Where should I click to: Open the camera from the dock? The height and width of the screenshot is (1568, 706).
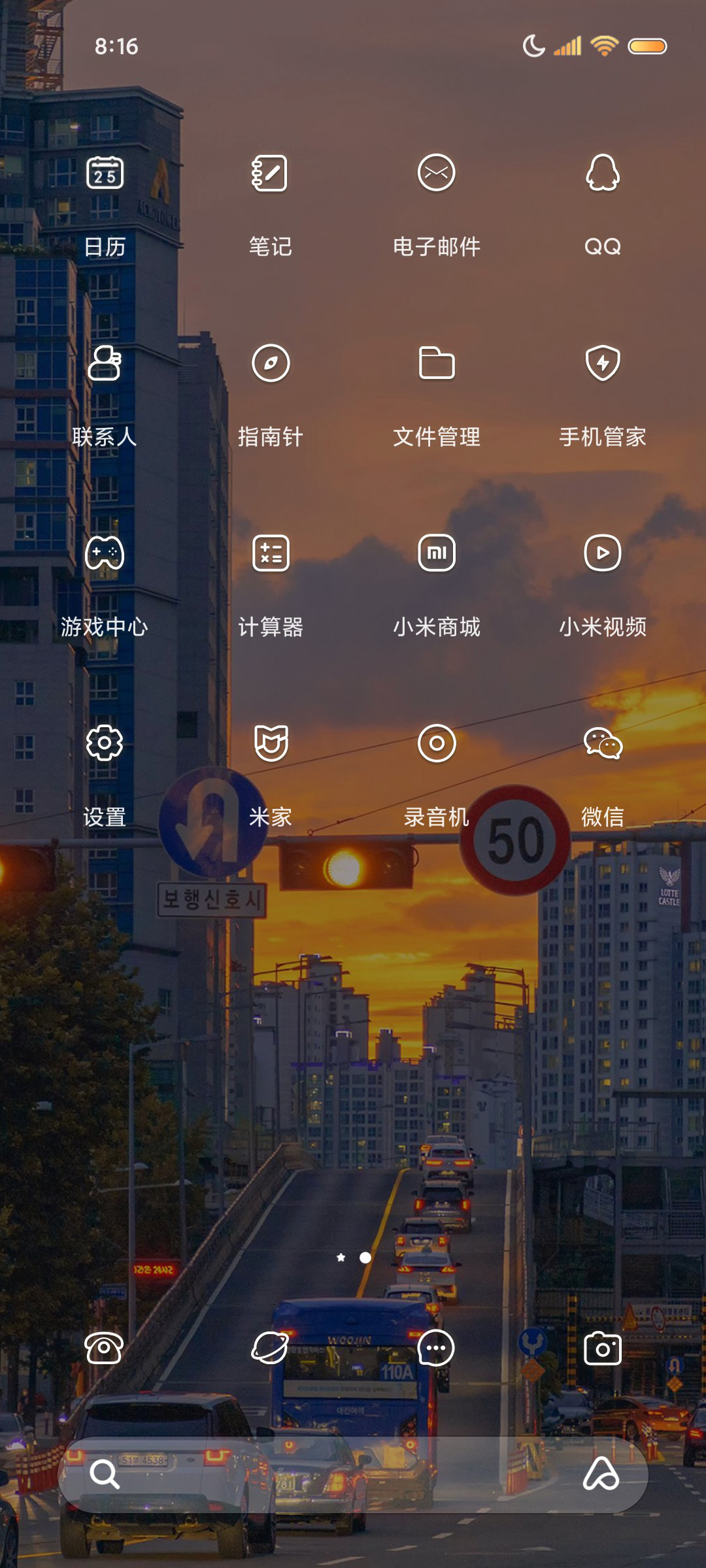tap(602, 1348)
